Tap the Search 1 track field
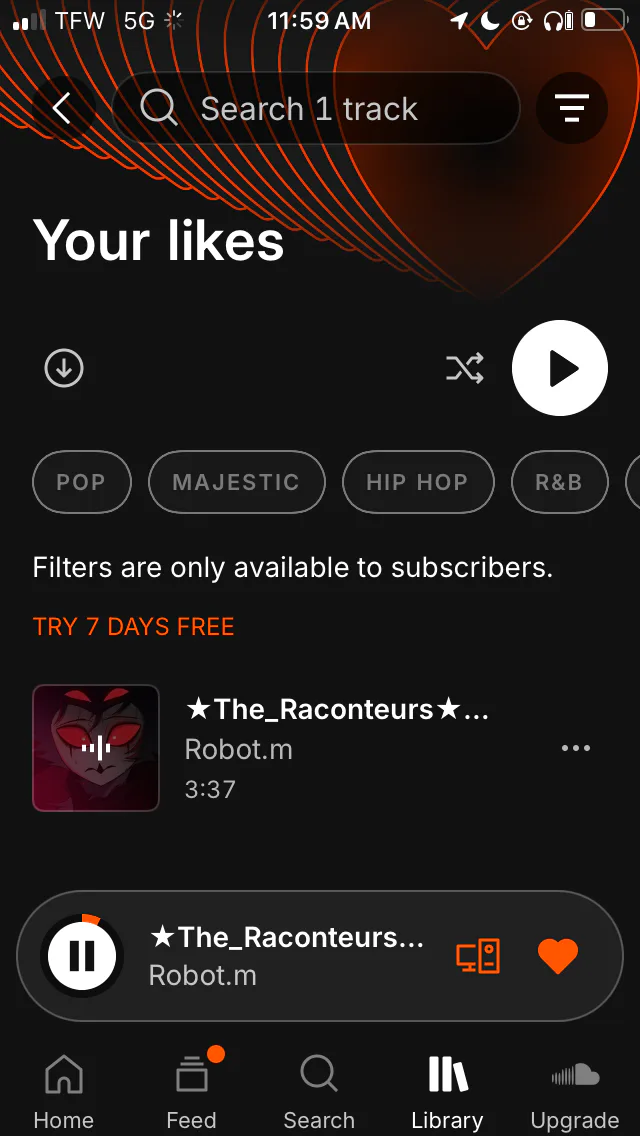The height and width of the screenshot is (1136, 640). (316, 108)
